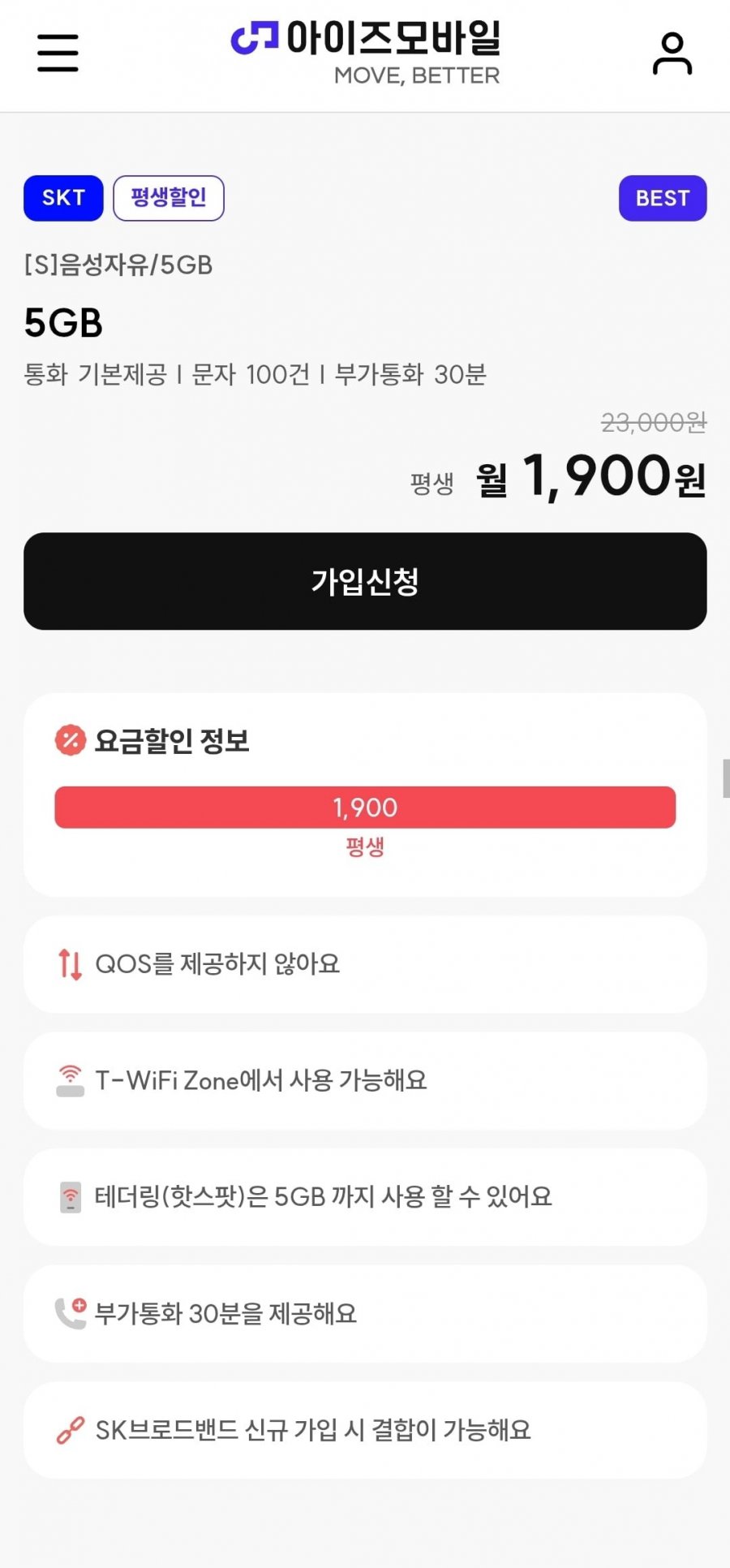Tap the 가입신청 button

click(365, 581)
